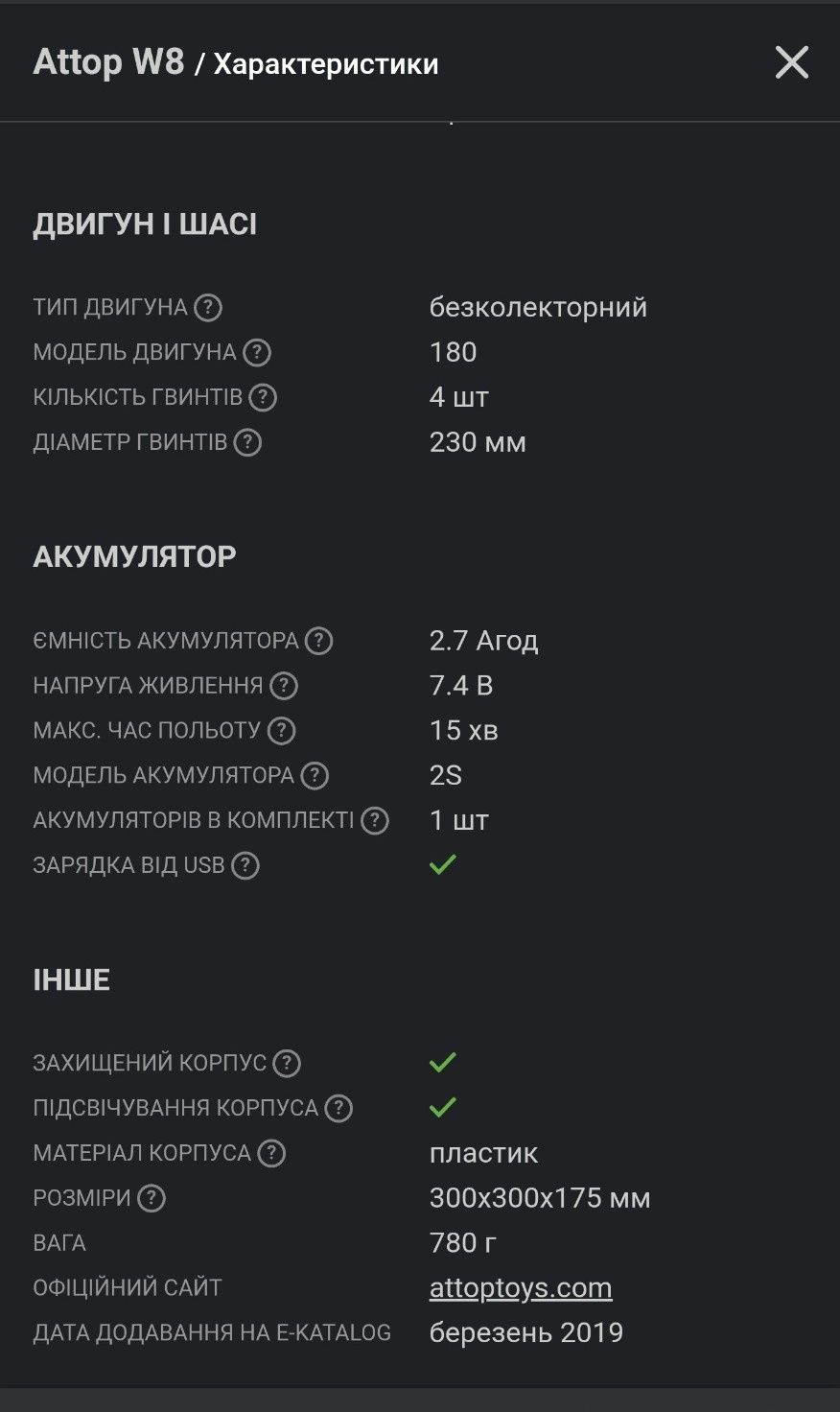Open help for Матеріал корпуса

271,1154
